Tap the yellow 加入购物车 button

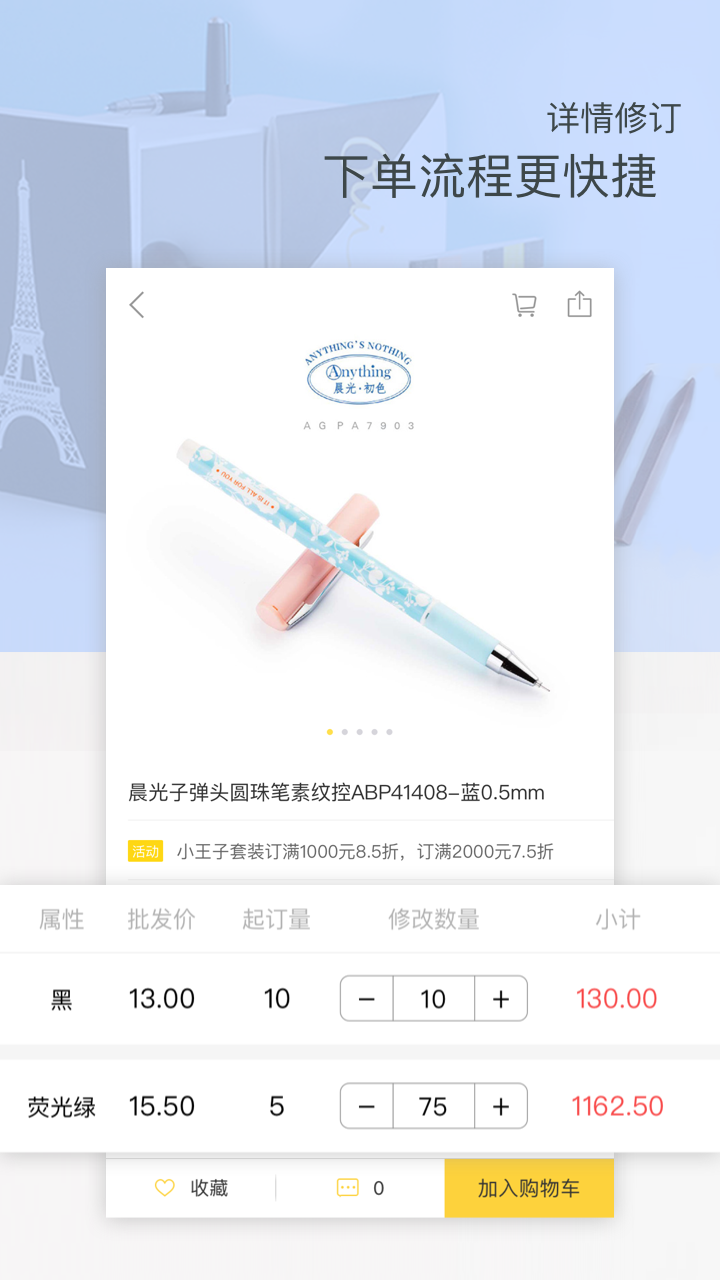(528, 1188)
